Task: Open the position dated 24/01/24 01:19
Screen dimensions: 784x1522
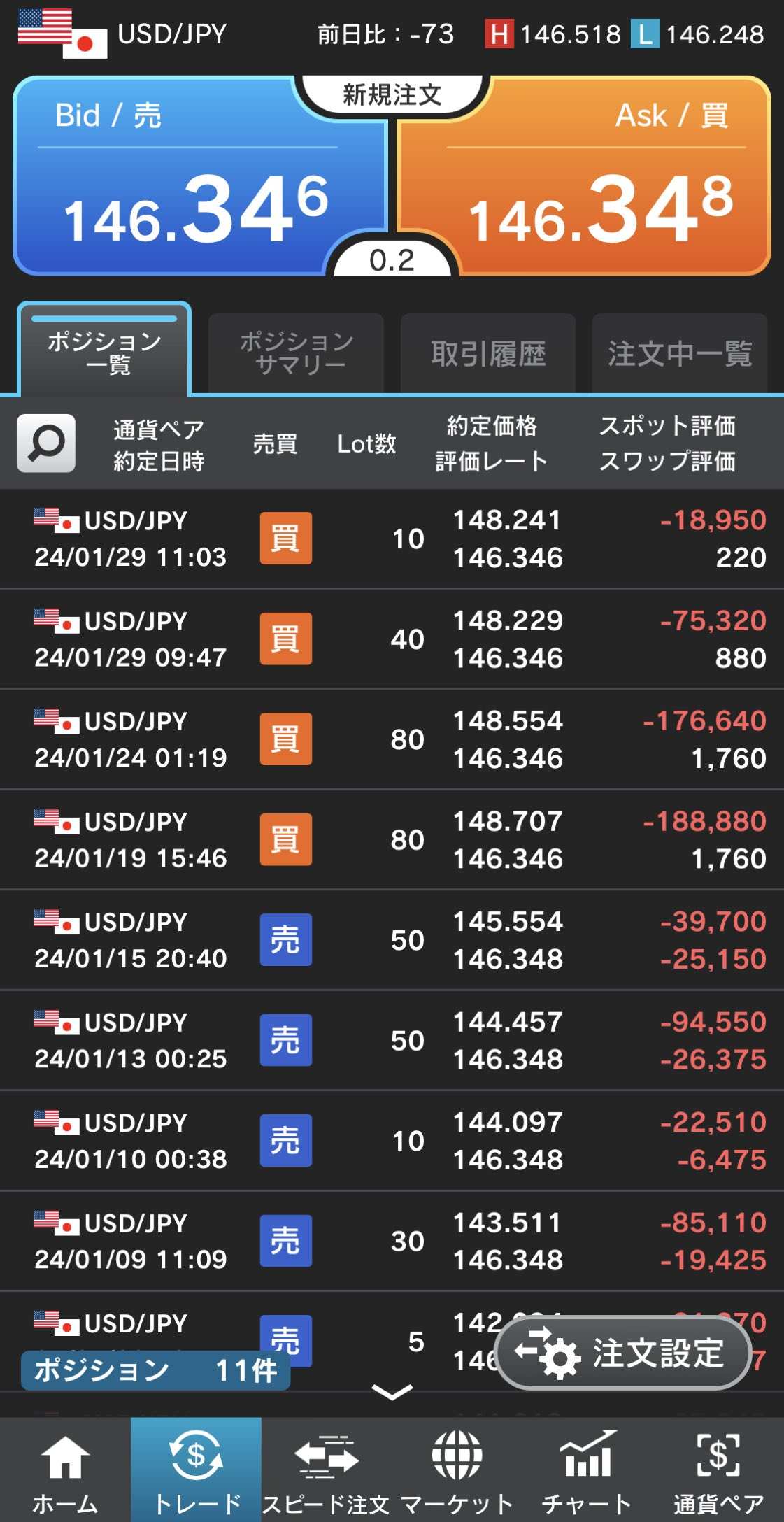Action: [x=392, y=739]
